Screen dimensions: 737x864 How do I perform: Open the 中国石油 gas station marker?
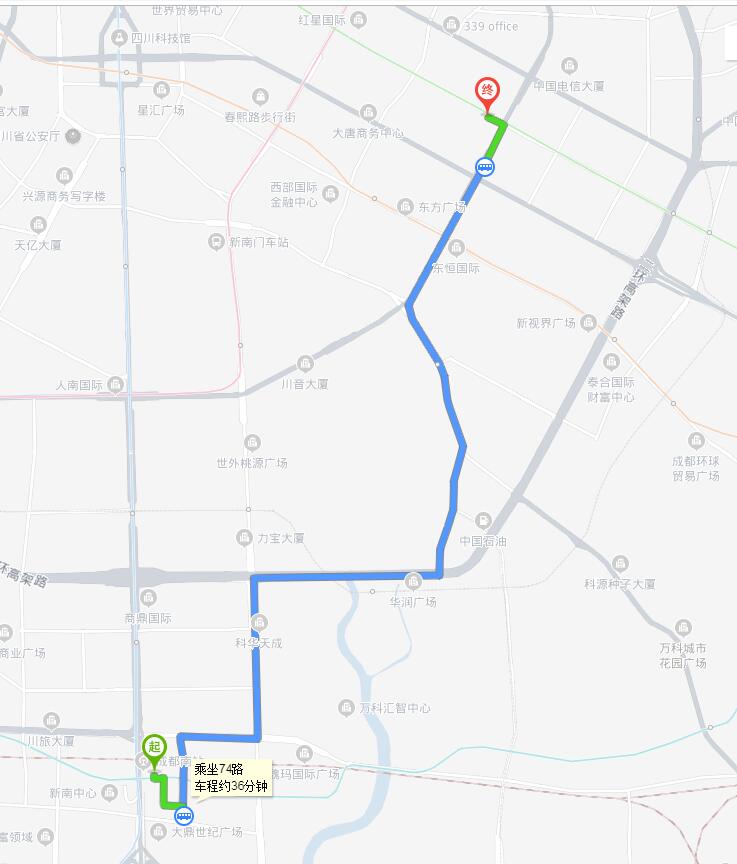point(483,521)
